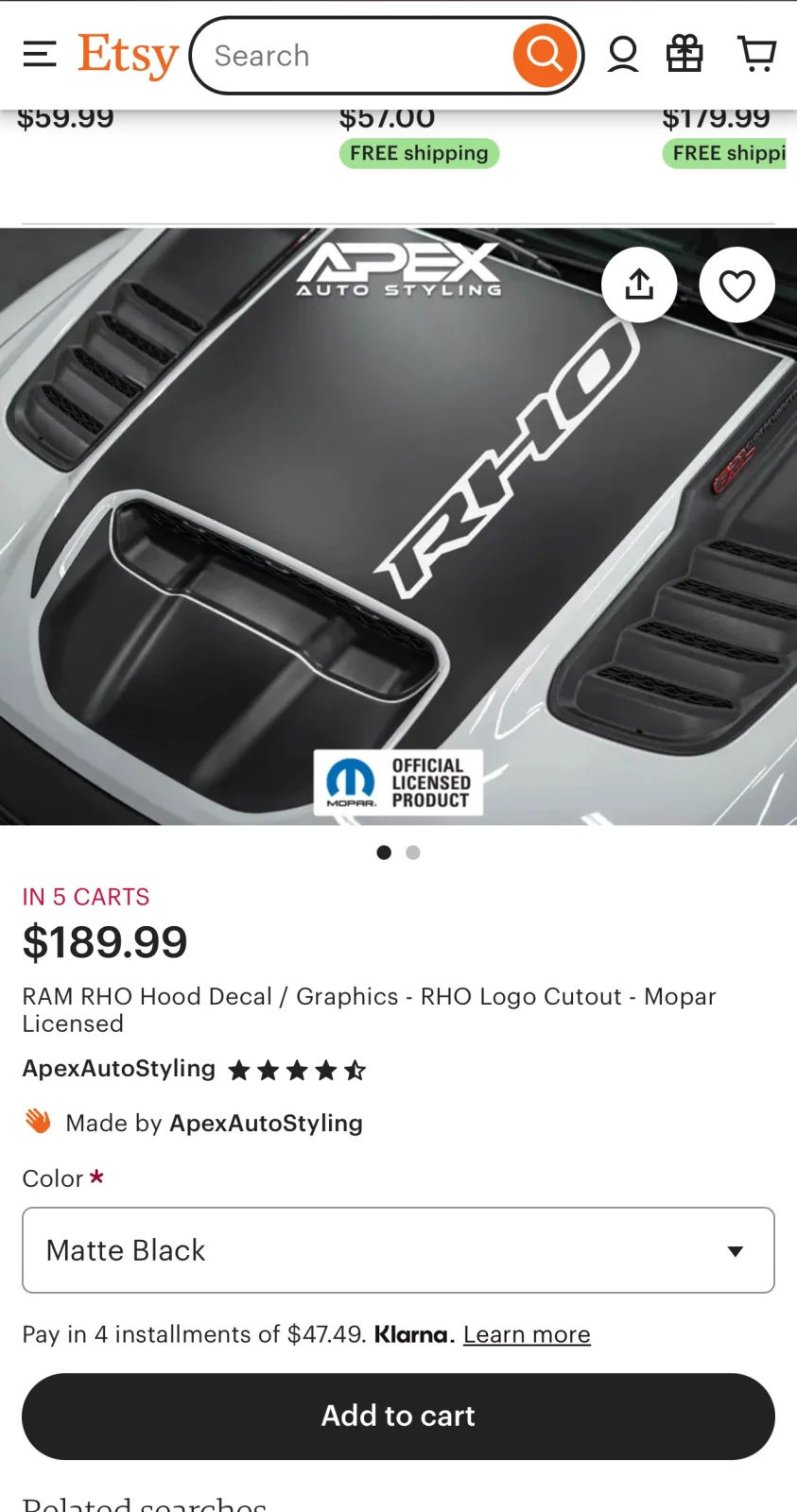Expand the Matte Black color dropdown
Image resolution: width=797 pixels, height=1512 pixels.
398,1250
